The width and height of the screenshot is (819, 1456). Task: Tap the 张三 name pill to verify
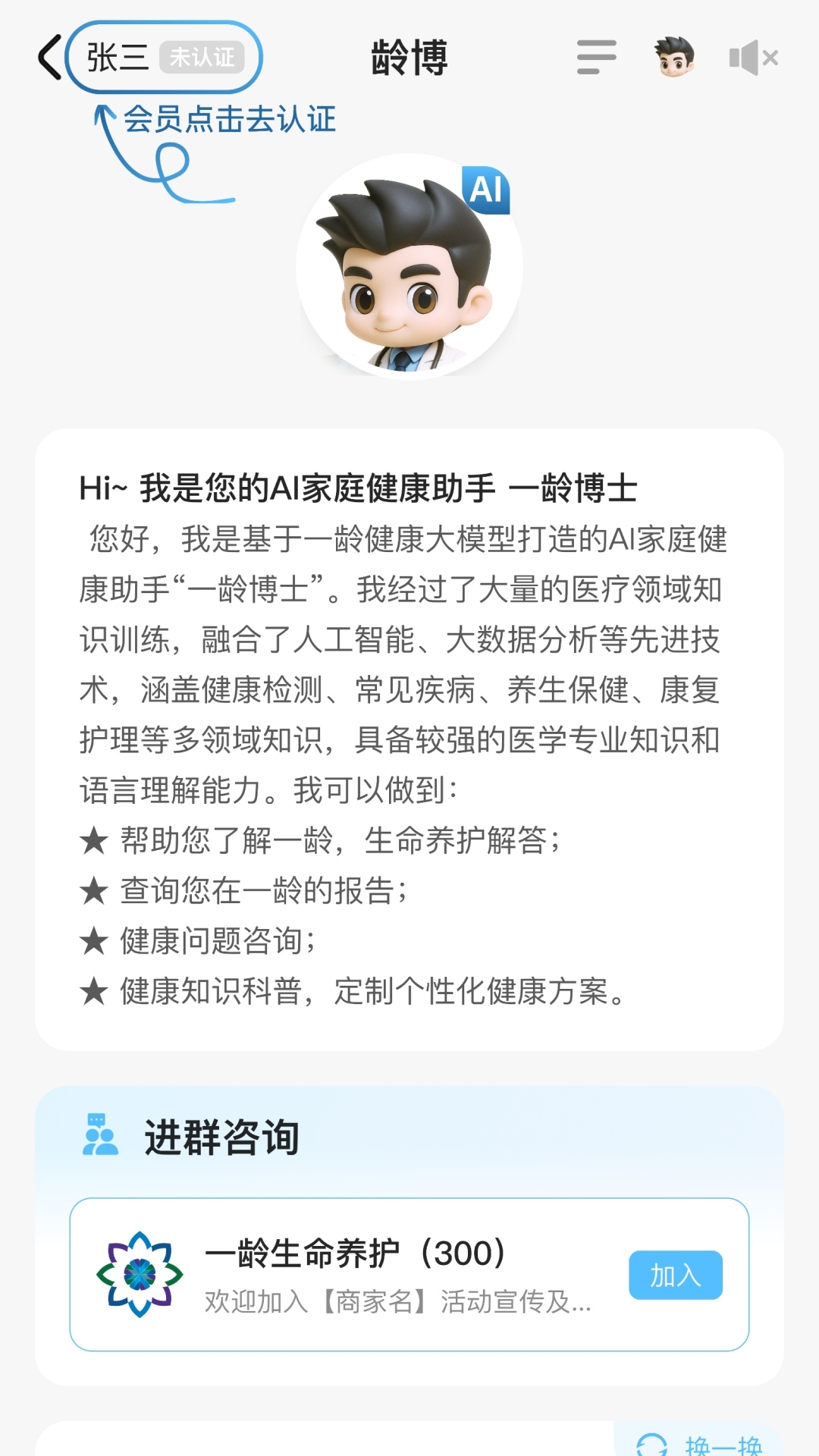coord(118,57)
